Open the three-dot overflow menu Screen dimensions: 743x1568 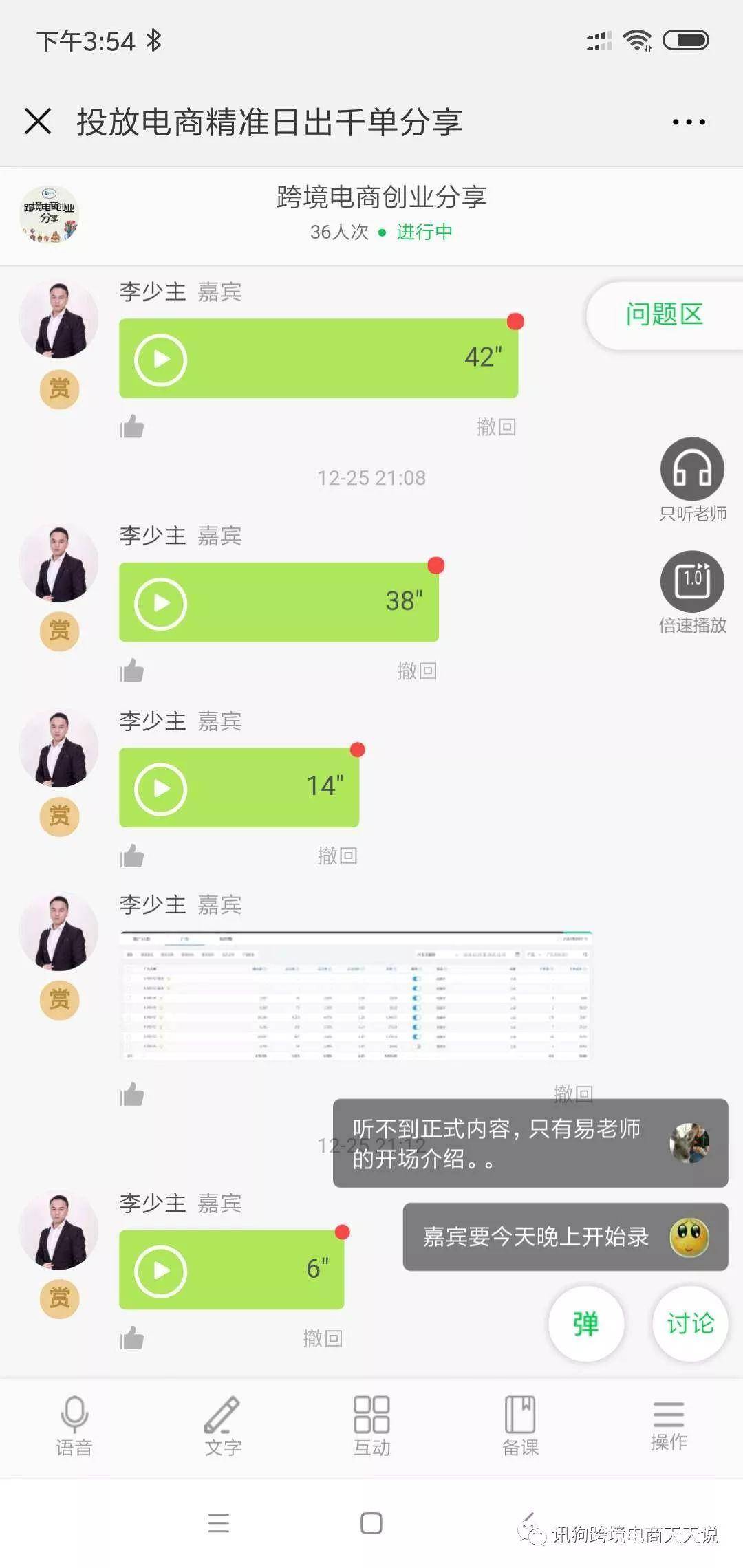tap(689, 122)
